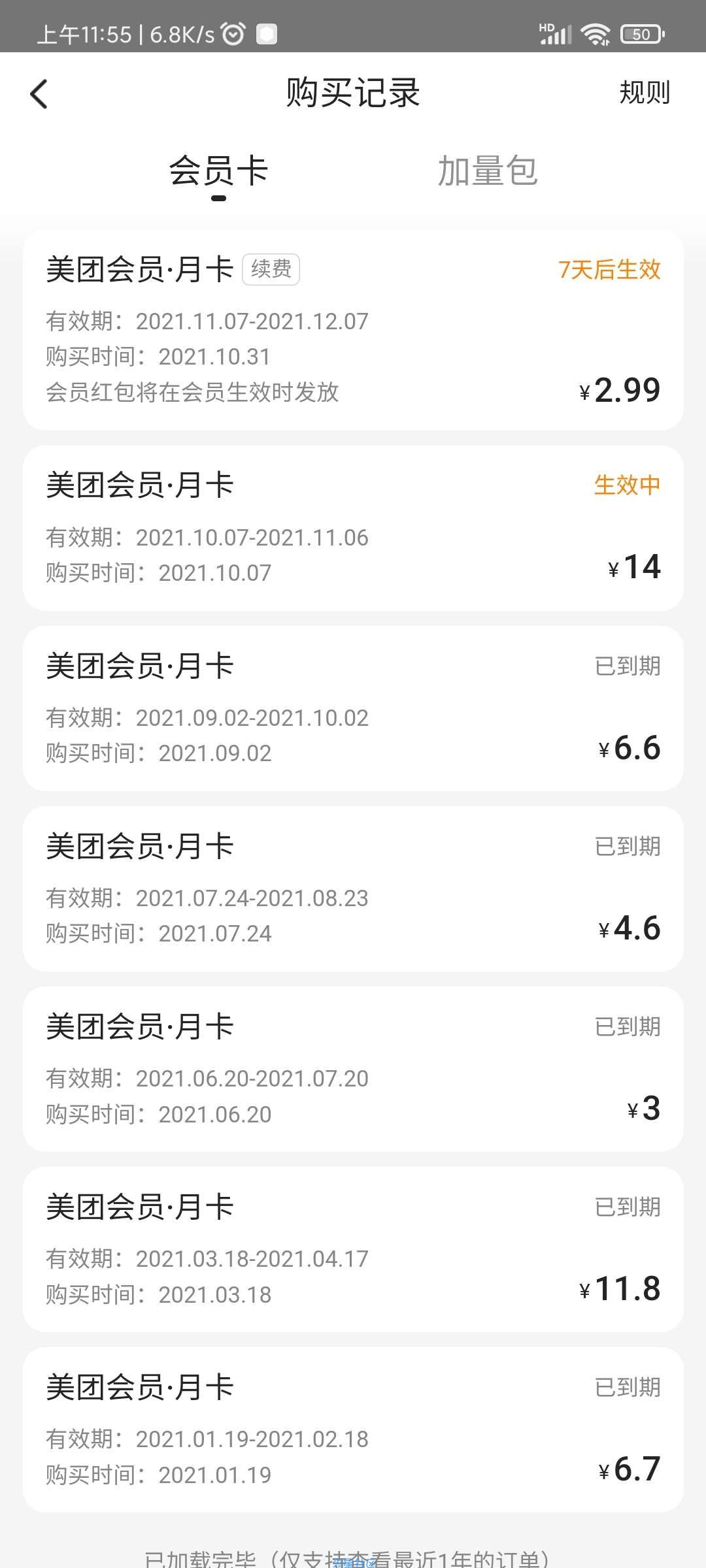Open the expired card bought 2021.03.18
This screenshot has width=706, height=1568.
[353, 1249]
